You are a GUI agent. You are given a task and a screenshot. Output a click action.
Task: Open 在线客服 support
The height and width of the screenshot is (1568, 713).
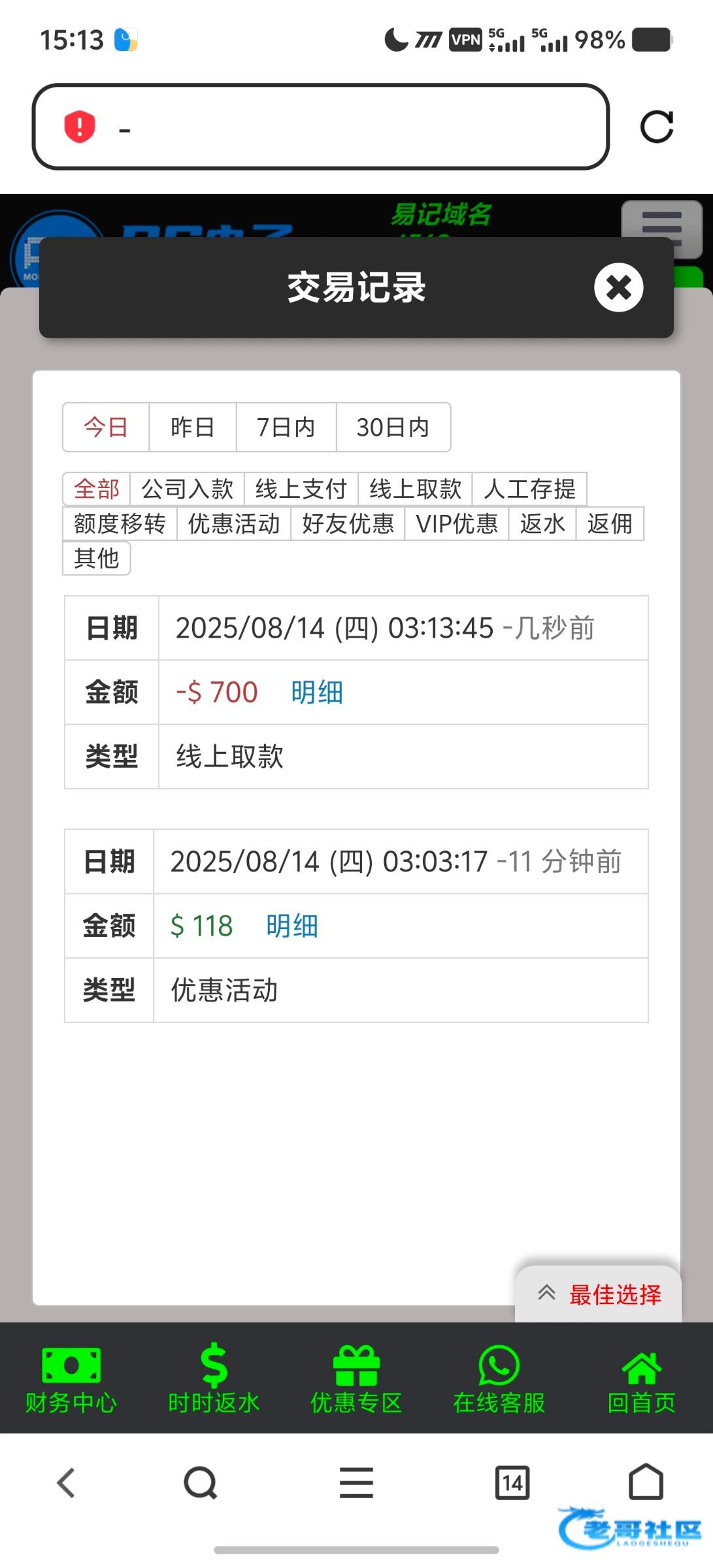click(499, 1378)
